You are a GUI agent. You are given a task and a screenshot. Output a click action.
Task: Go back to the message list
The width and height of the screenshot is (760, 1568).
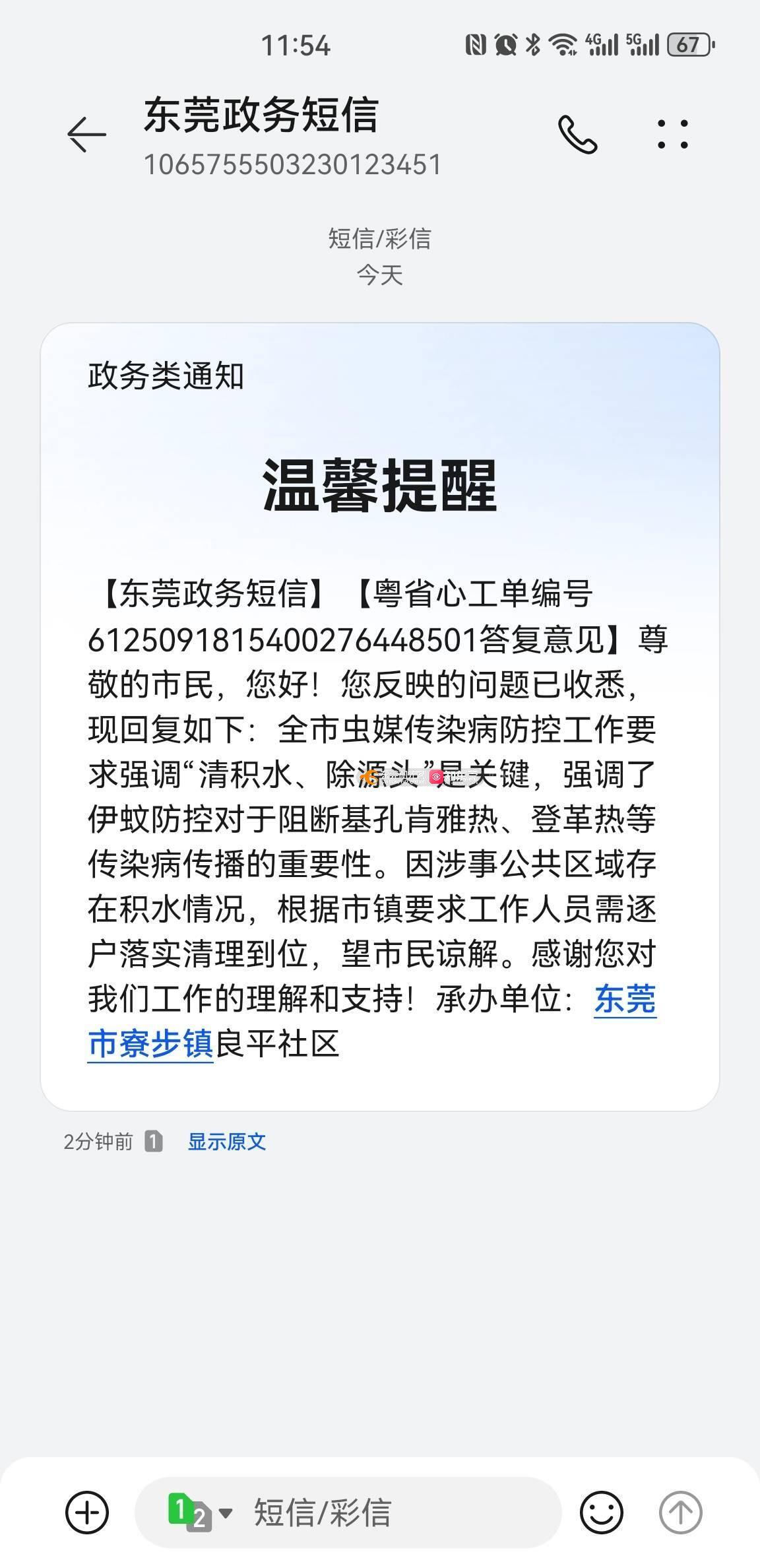[86, 135]
